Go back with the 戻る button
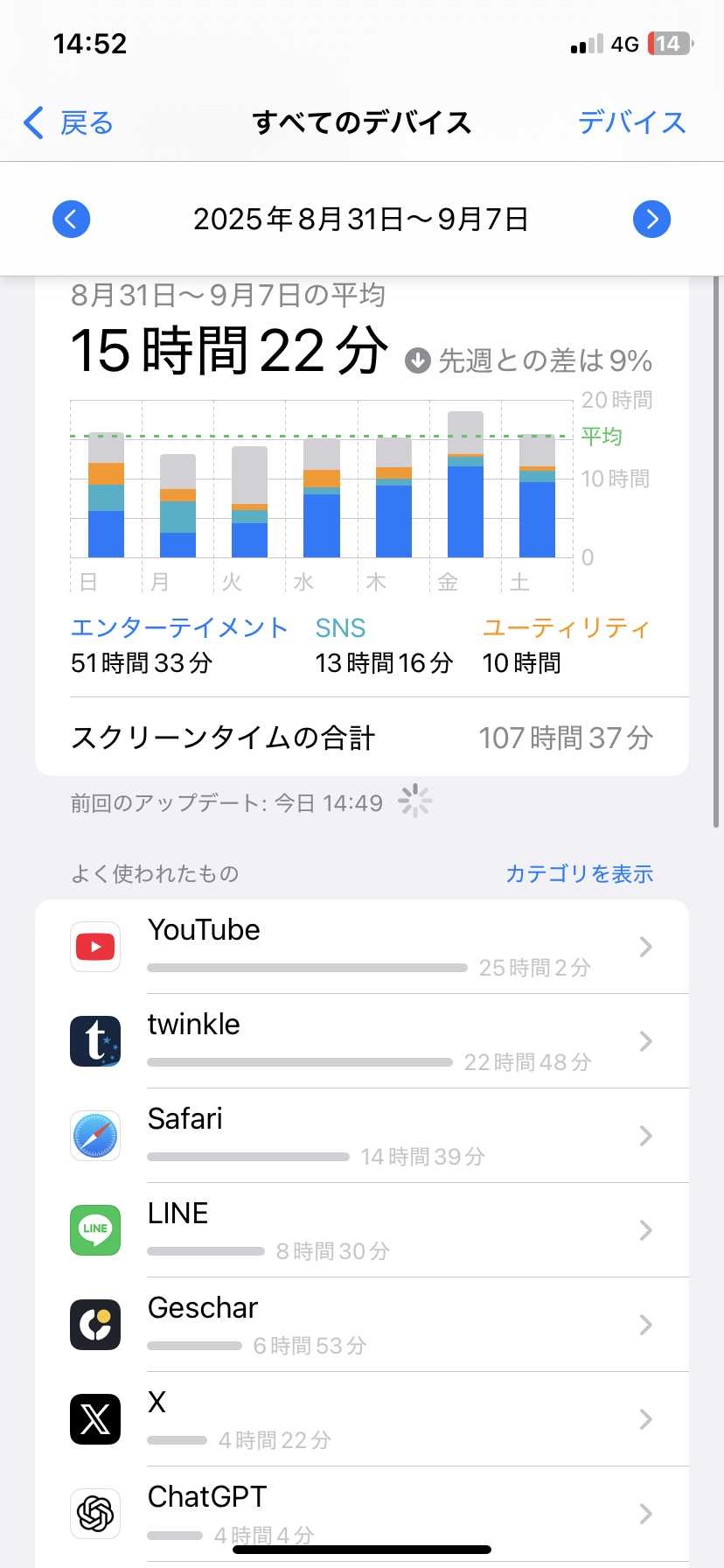The height and width of the screenshot is (1568, 724). point(70,123)
